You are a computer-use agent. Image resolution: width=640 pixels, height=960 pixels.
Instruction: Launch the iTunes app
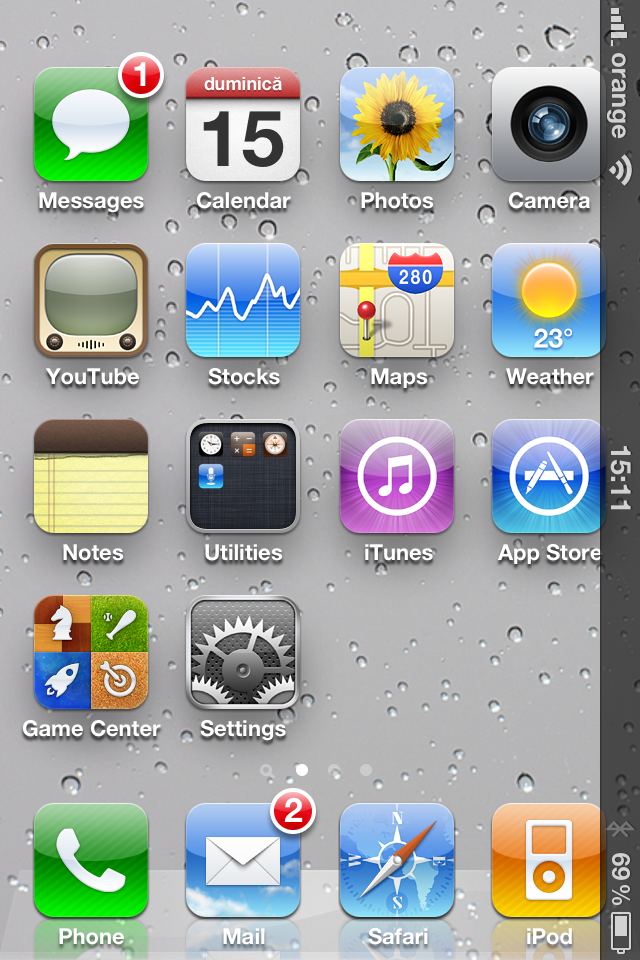pos(397,477)
